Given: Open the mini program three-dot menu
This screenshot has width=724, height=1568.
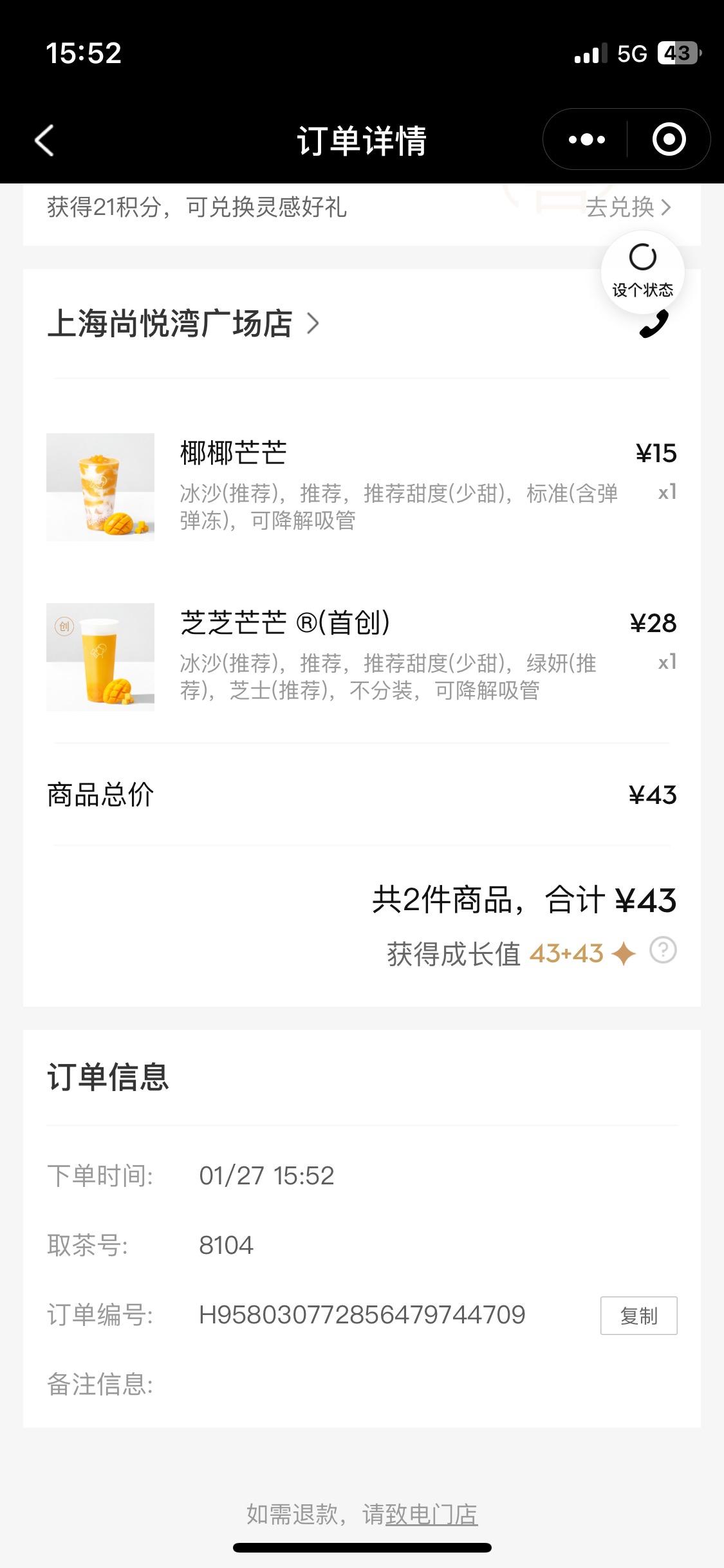Looking at the screenshot, I should point(587,140).
